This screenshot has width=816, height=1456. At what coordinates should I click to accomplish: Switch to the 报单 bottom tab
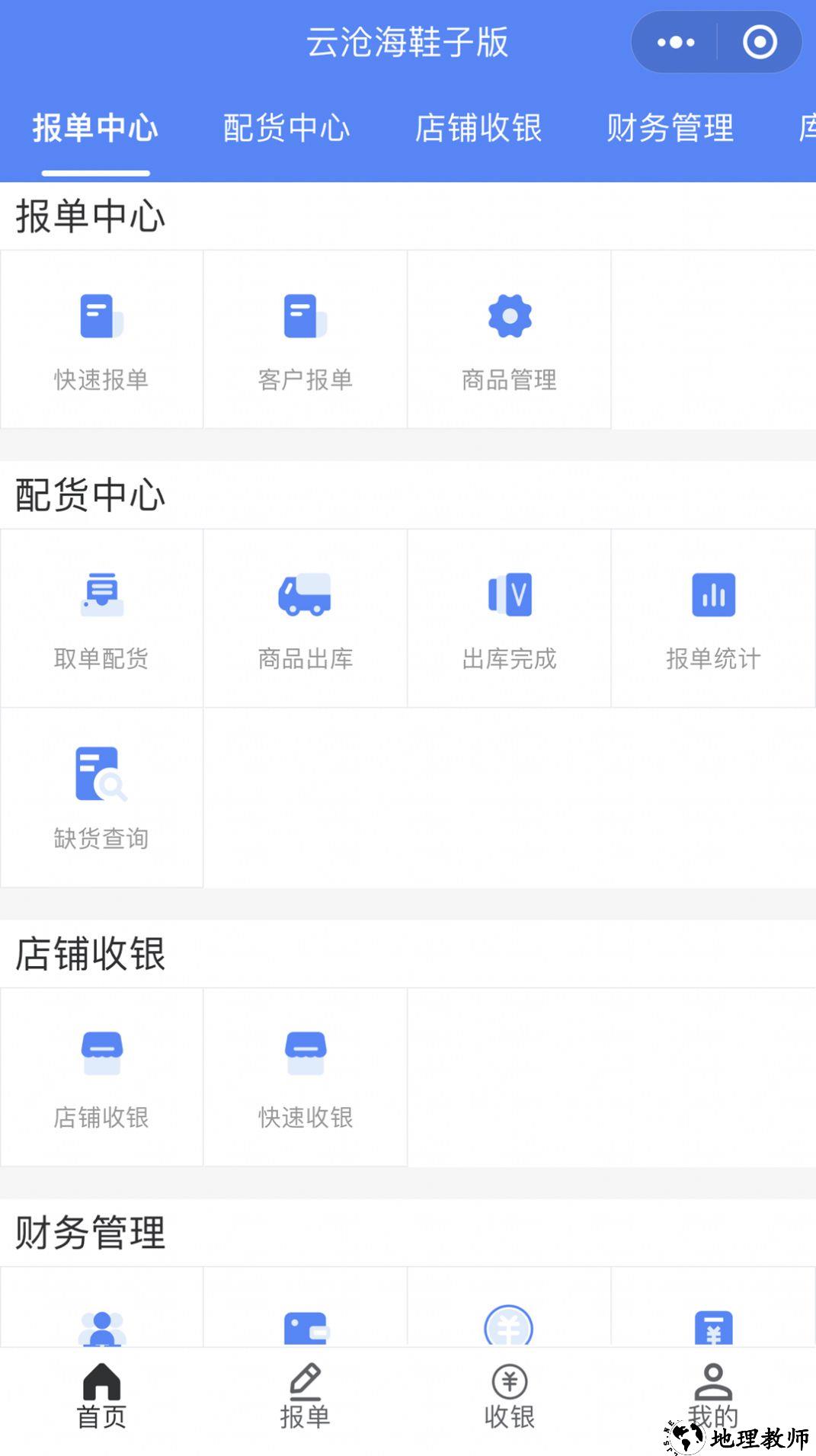(x=306, y=1397)
